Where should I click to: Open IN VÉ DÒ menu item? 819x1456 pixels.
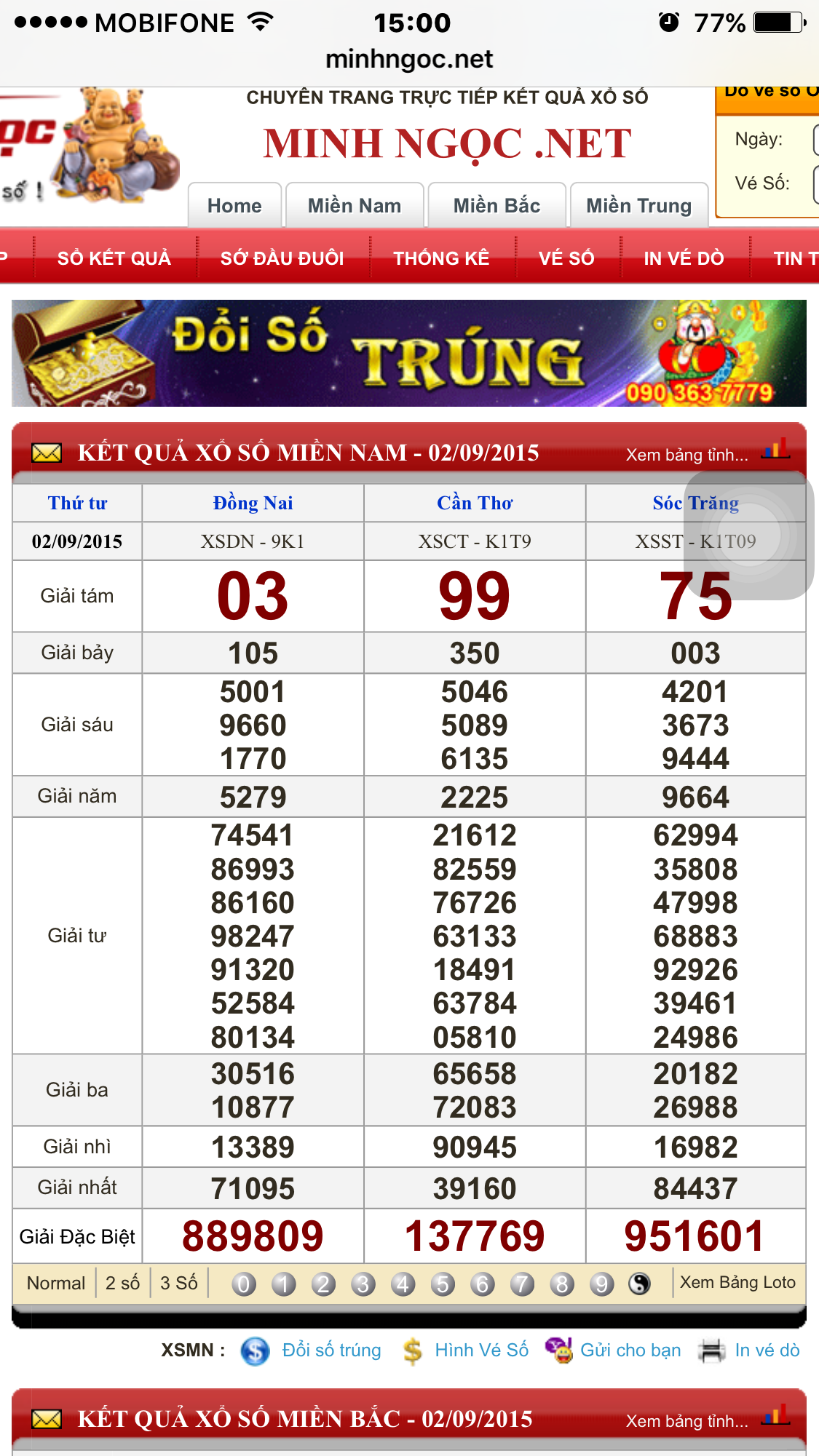coord(684,258)
